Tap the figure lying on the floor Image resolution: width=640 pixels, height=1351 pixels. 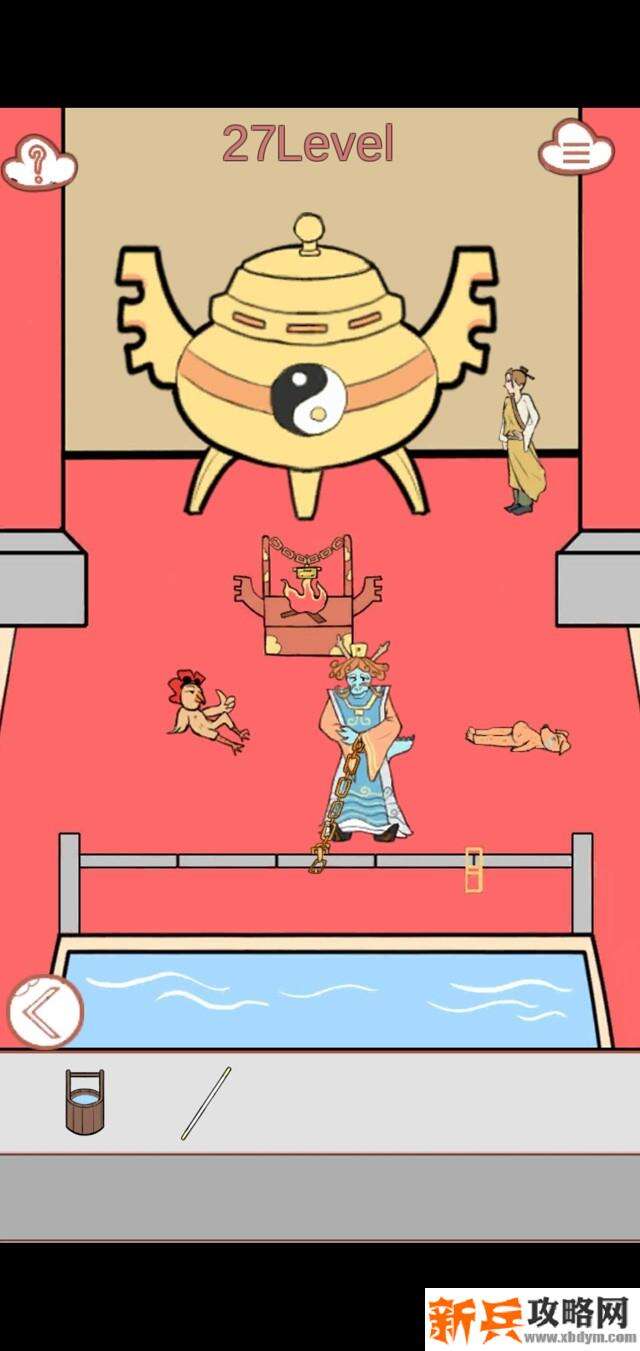click(x=518, y=738)
